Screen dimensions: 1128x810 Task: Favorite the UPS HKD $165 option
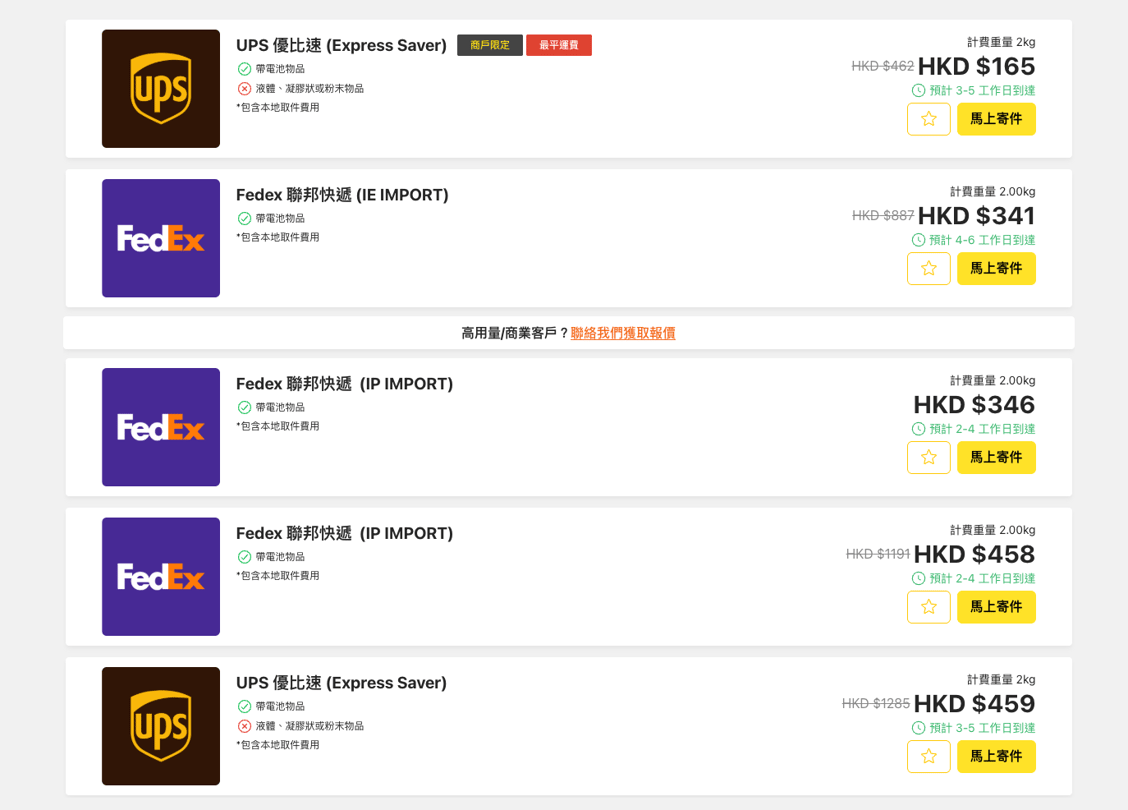coord(928,119)
